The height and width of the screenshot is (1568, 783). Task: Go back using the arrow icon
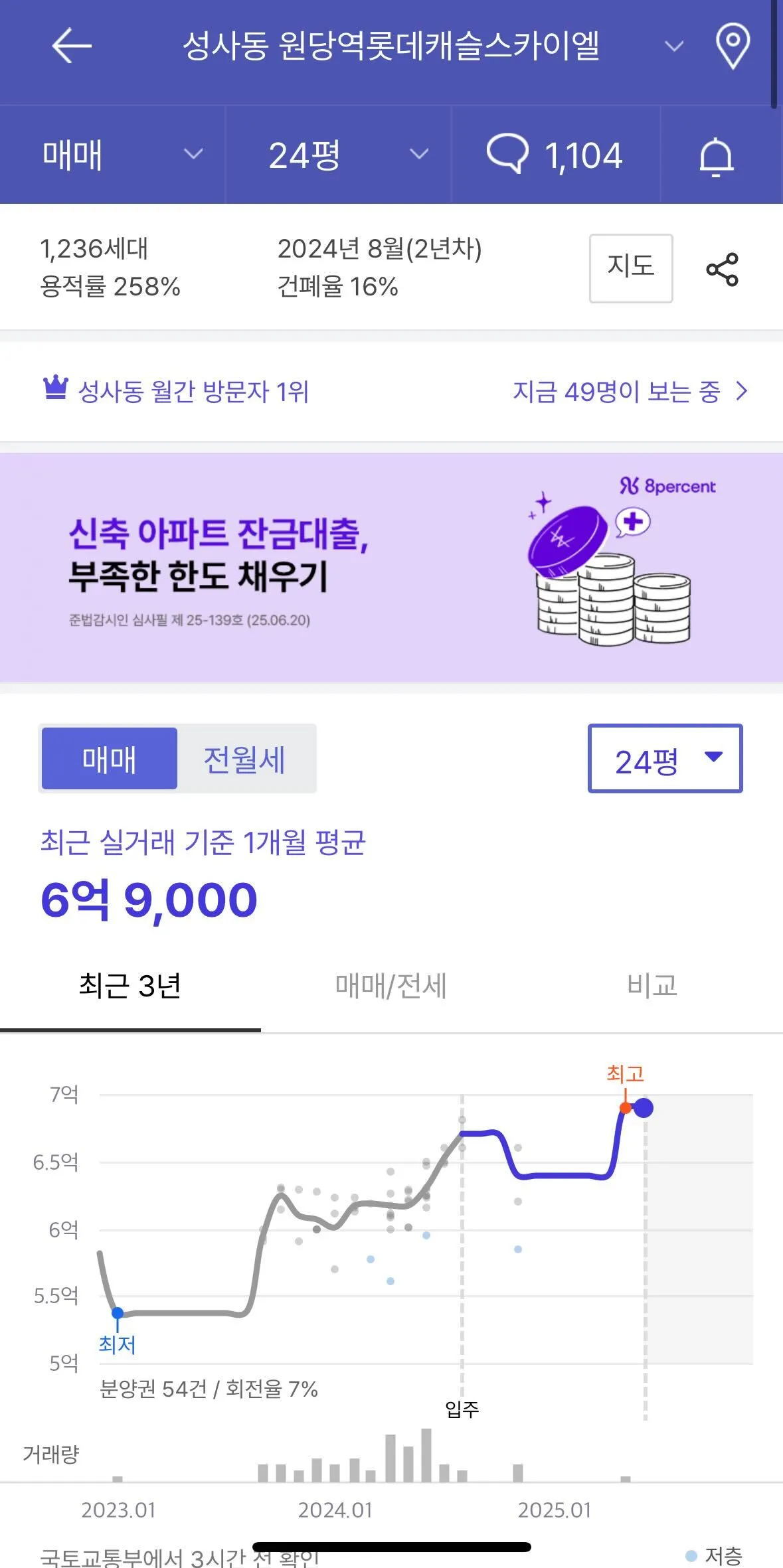tap(71, 46)
